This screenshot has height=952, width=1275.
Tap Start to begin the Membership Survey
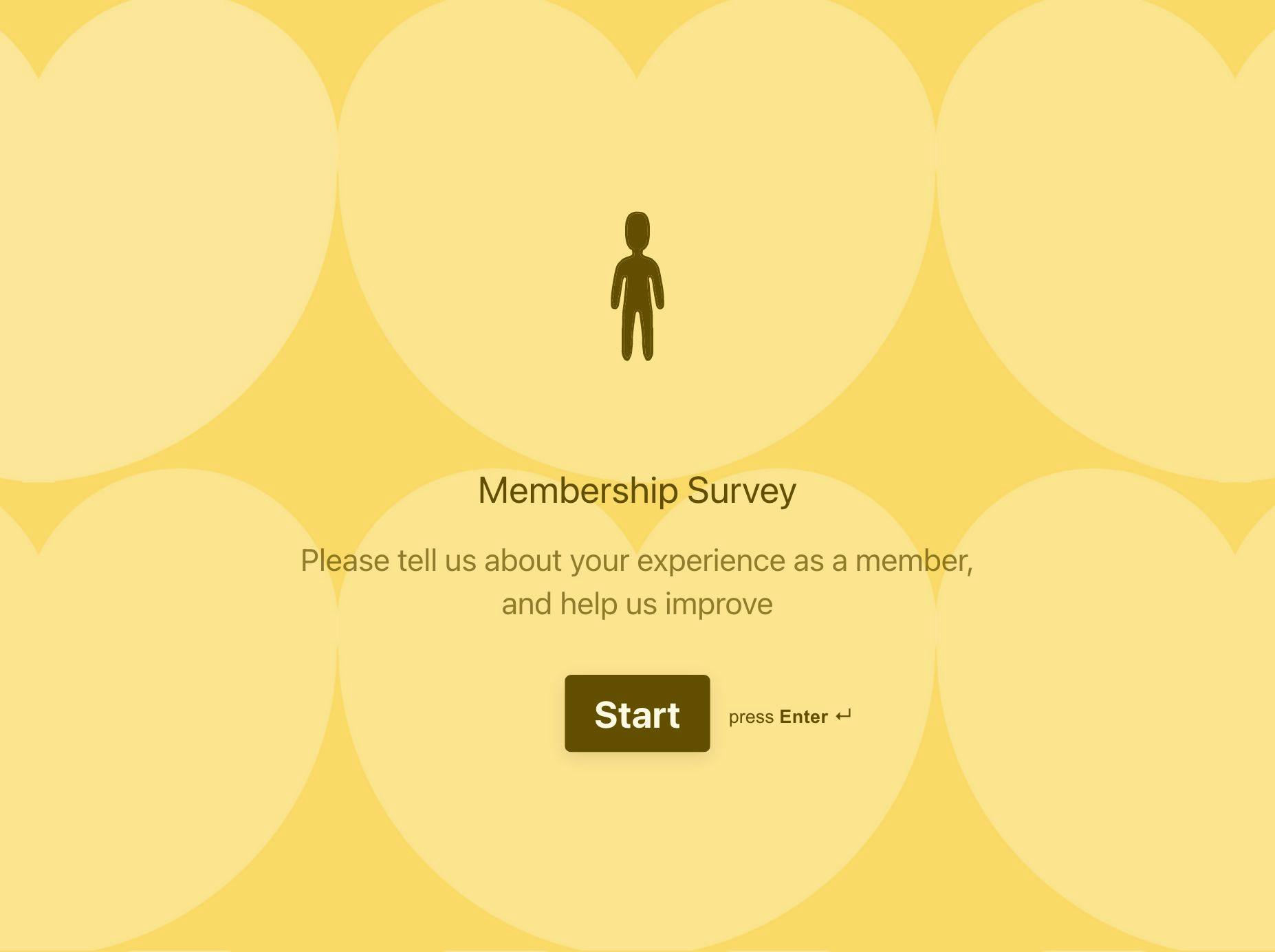(637, 713)
